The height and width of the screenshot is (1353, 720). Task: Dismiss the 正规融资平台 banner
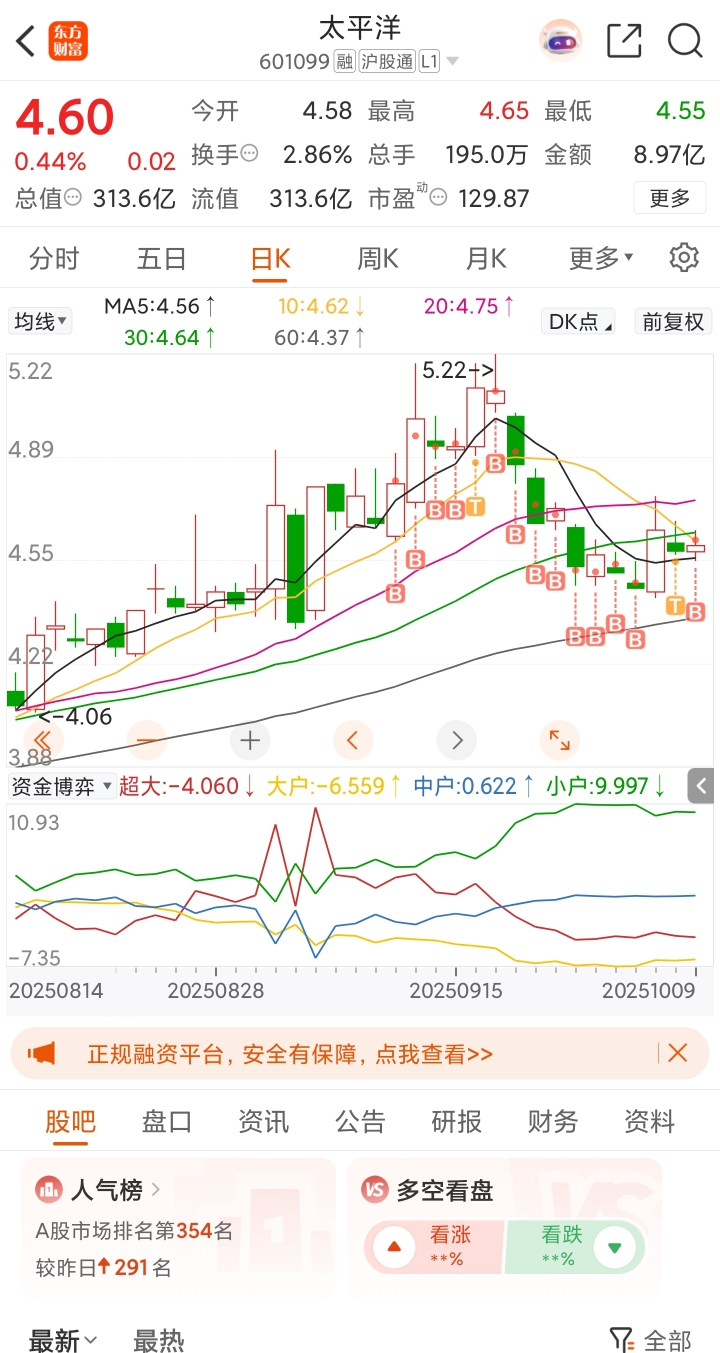pyautogui.click(x=678, y=1053)
